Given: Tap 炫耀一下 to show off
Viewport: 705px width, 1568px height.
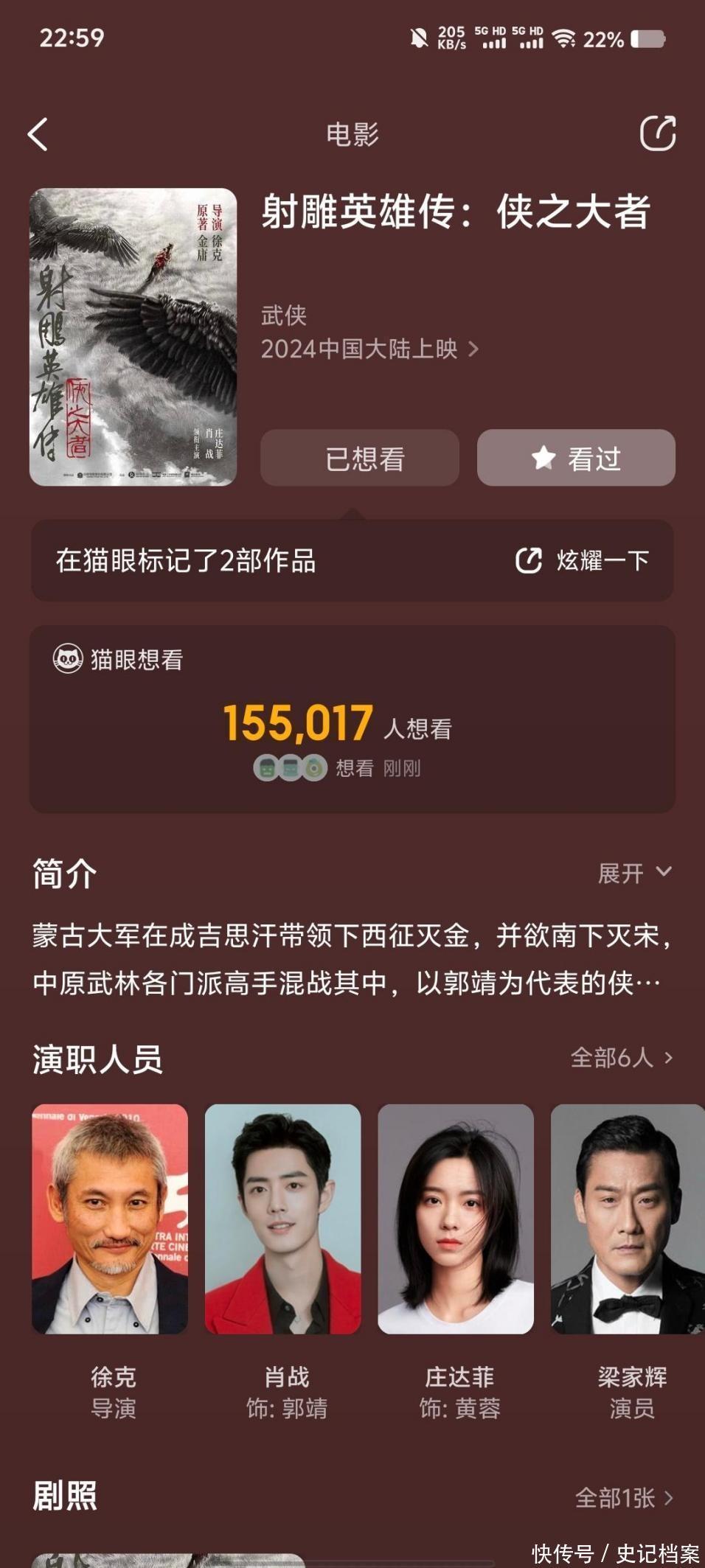Looking at the screenshot, I should [583, 560].
